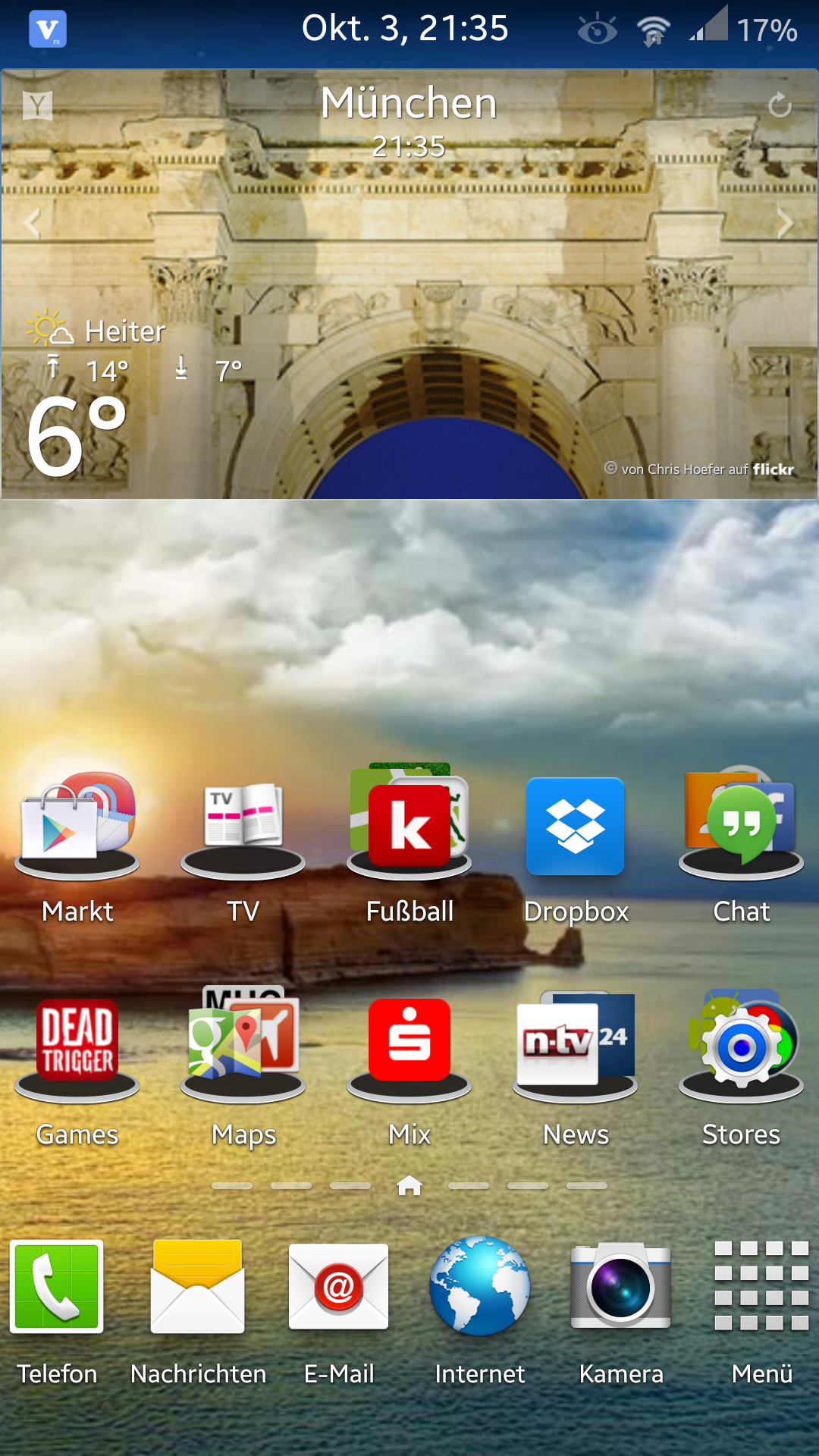The image size is (819, 1456).
Task: Go to the home page indicator
Action: click(409, 1185)
